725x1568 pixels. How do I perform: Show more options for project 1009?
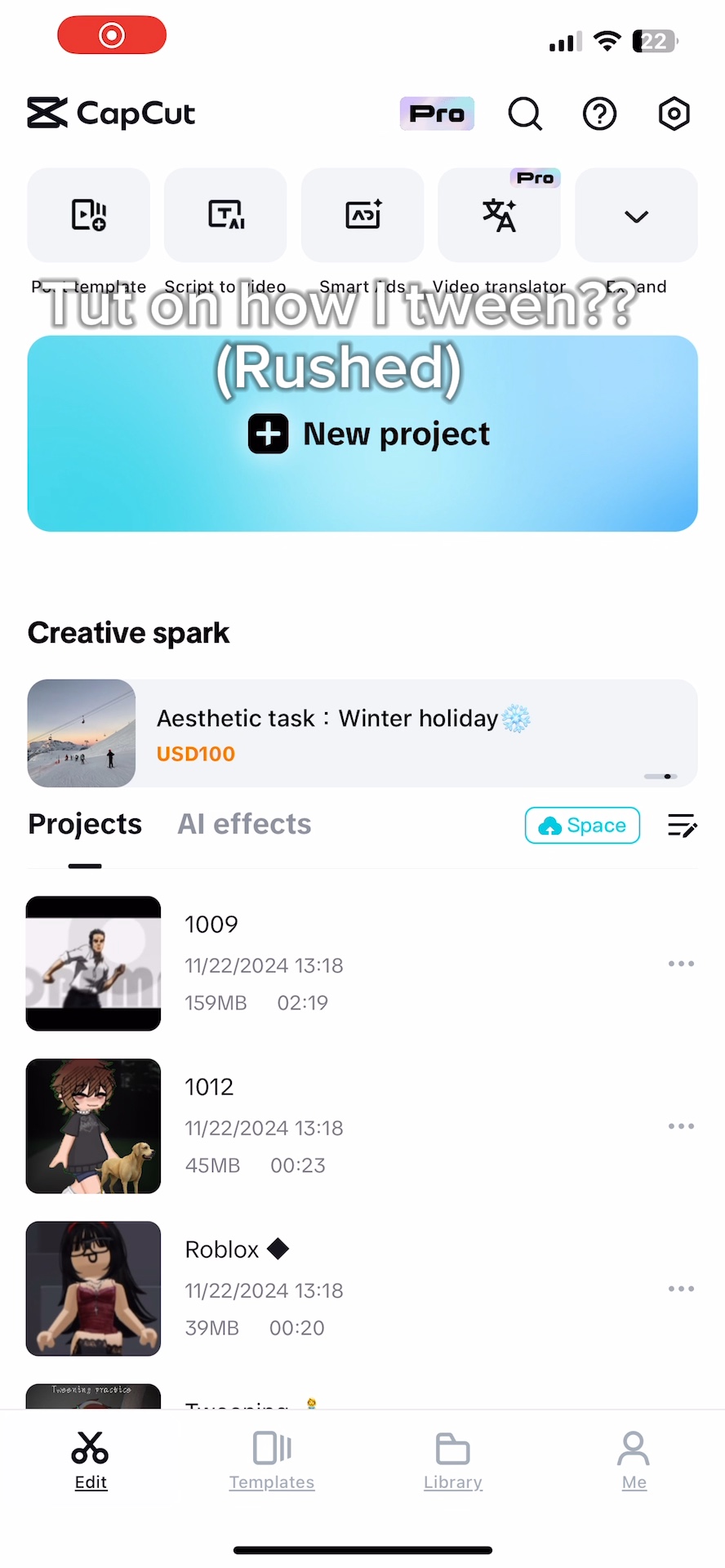[x=681, y=964]
